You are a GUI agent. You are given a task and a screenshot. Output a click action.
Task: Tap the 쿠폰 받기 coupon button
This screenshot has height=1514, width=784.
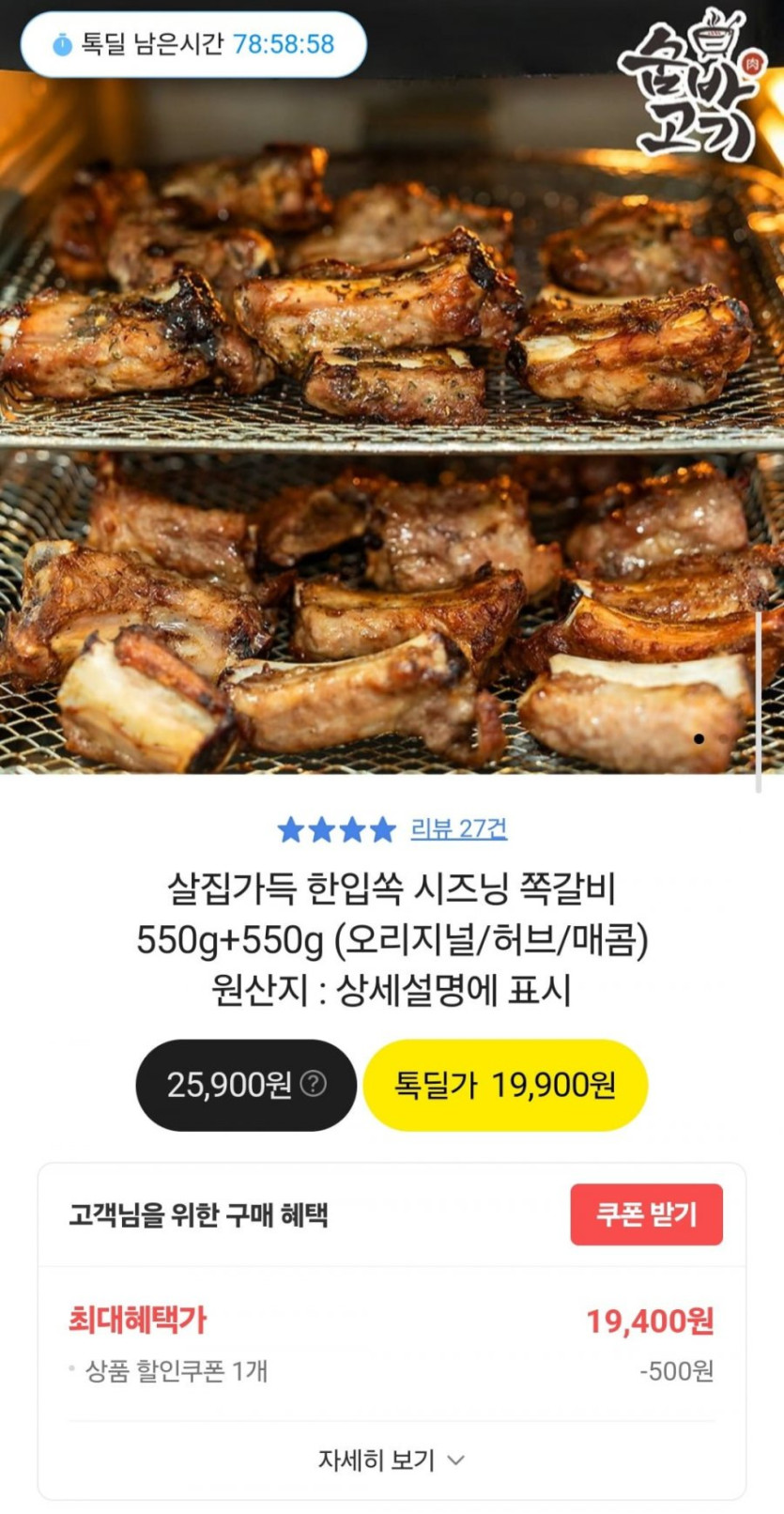pos(646,1214)
